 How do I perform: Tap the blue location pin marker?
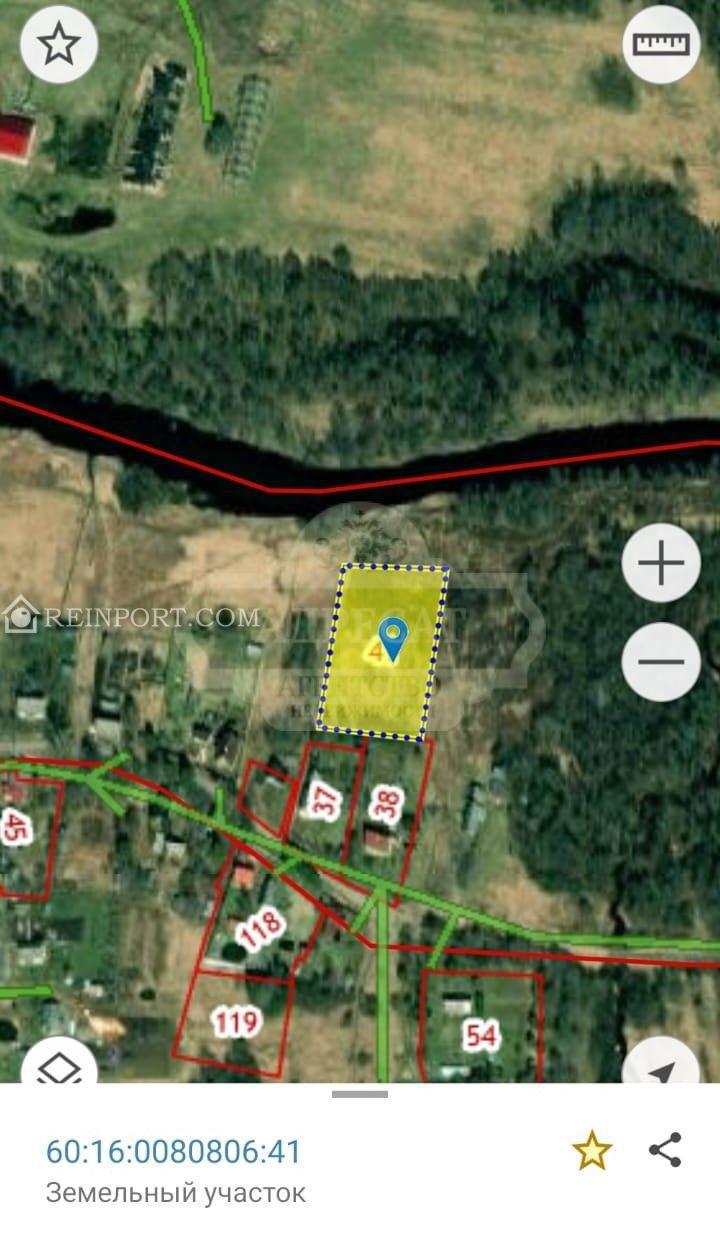click(x=395, y=640)
